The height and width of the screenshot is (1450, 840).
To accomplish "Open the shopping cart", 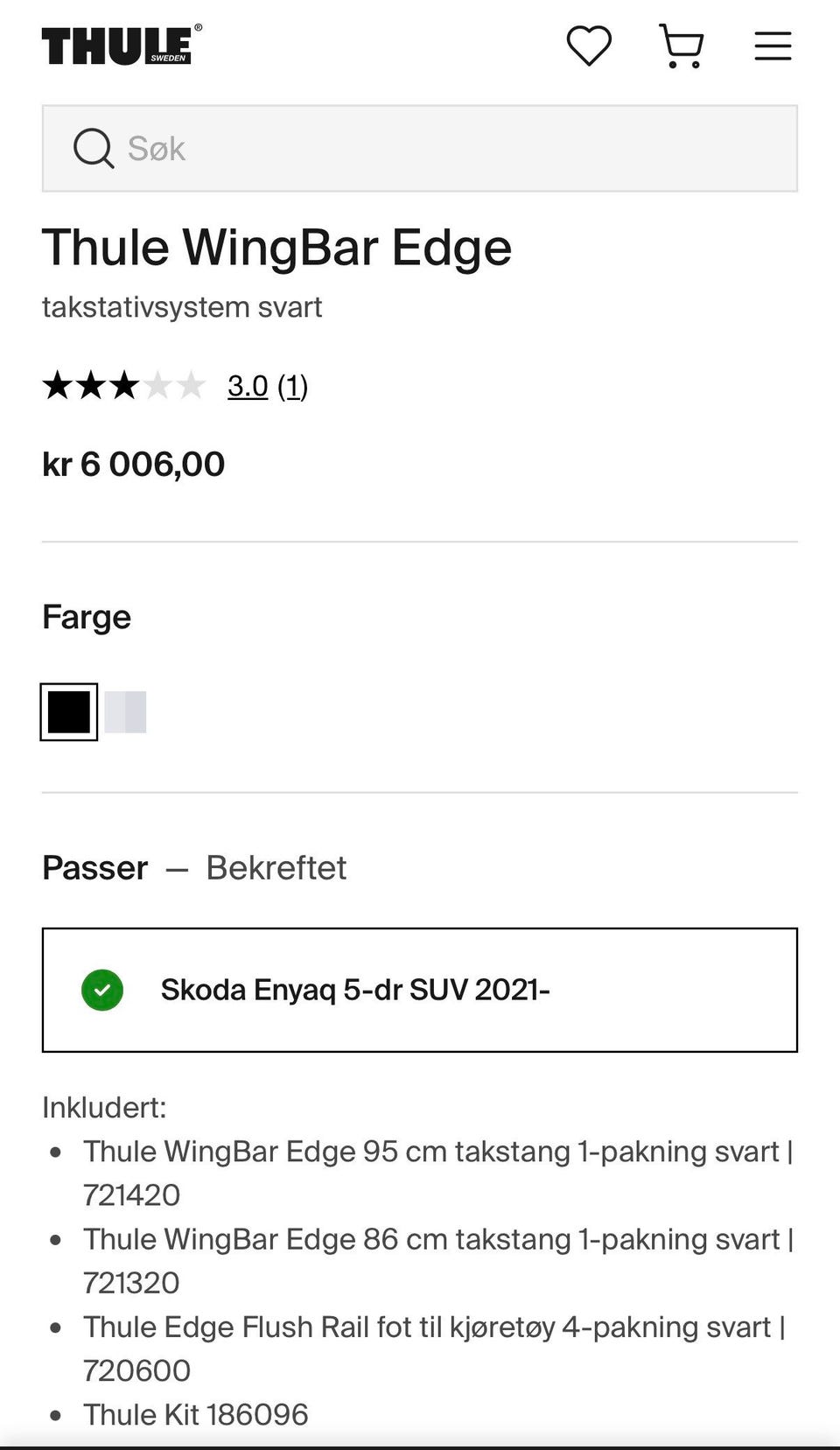I will coord(682,46).
